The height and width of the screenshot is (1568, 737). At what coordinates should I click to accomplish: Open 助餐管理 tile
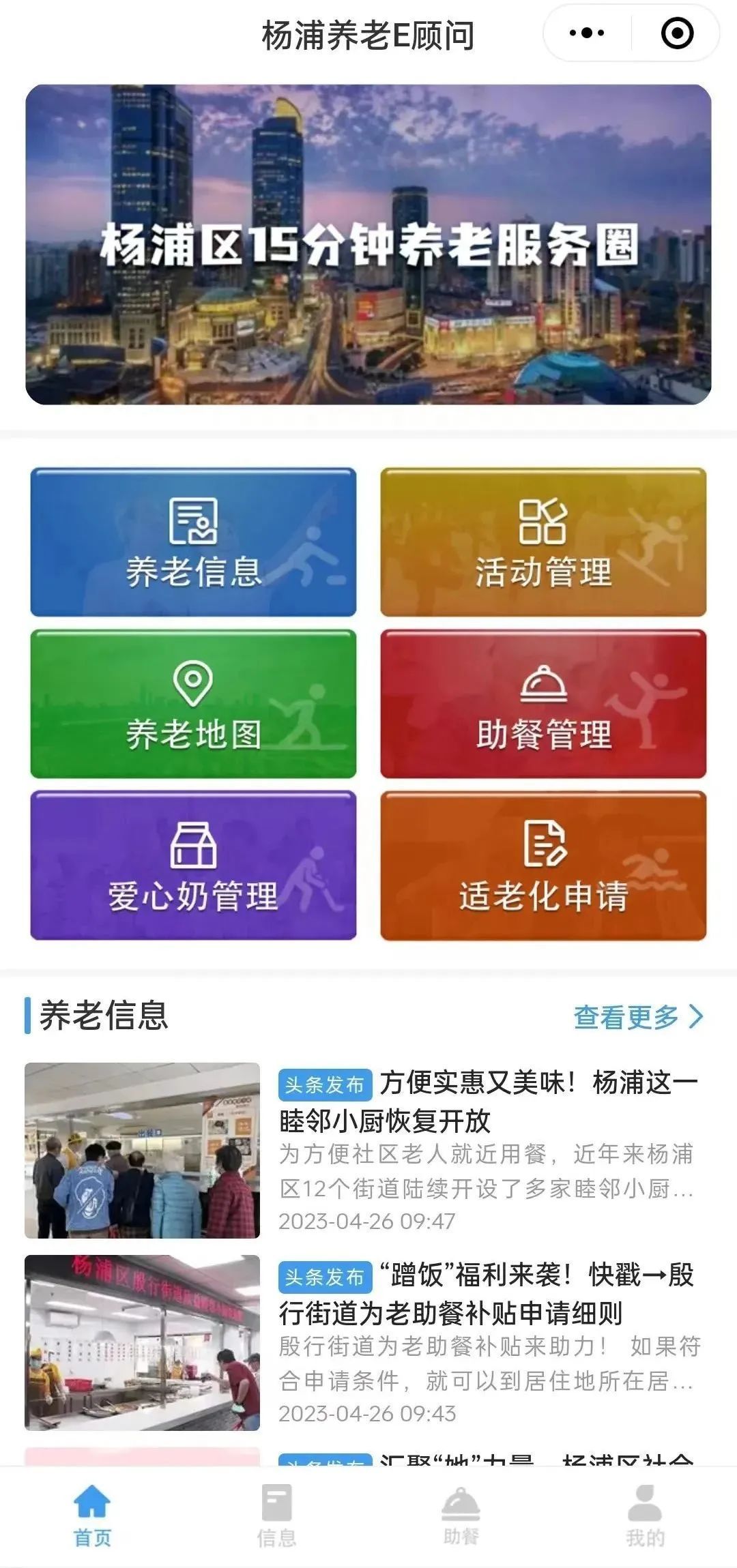coord(543,704)
